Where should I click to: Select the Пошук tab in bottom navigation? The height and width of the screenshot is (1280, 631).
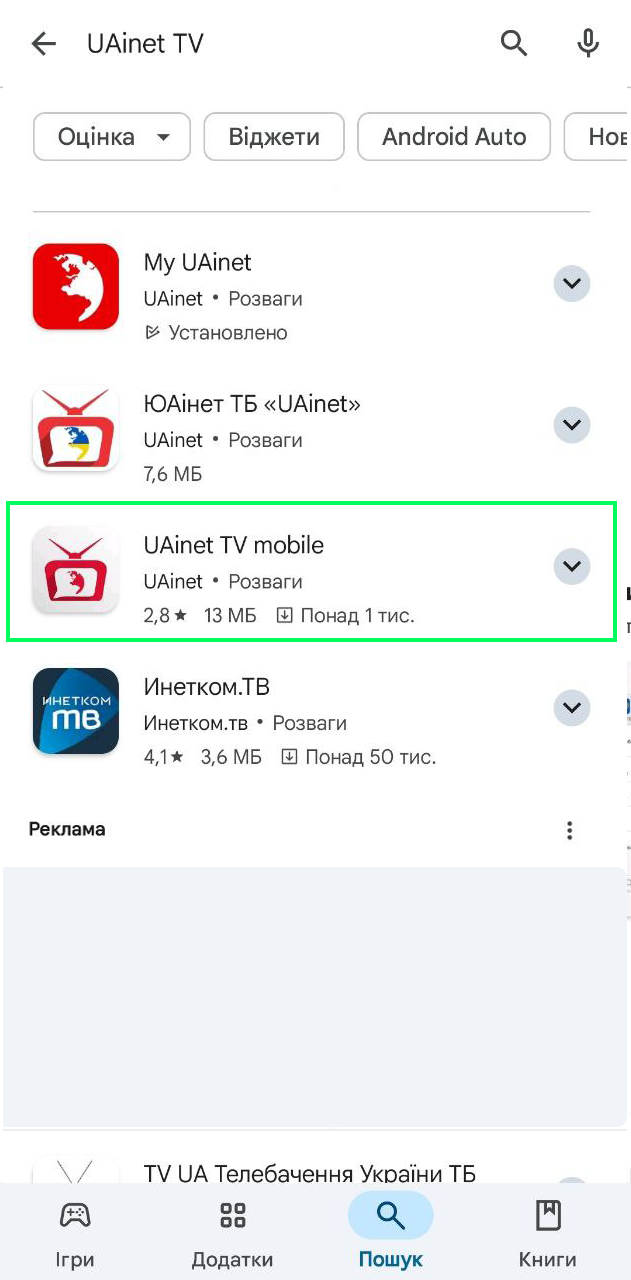coord(390,1233)
